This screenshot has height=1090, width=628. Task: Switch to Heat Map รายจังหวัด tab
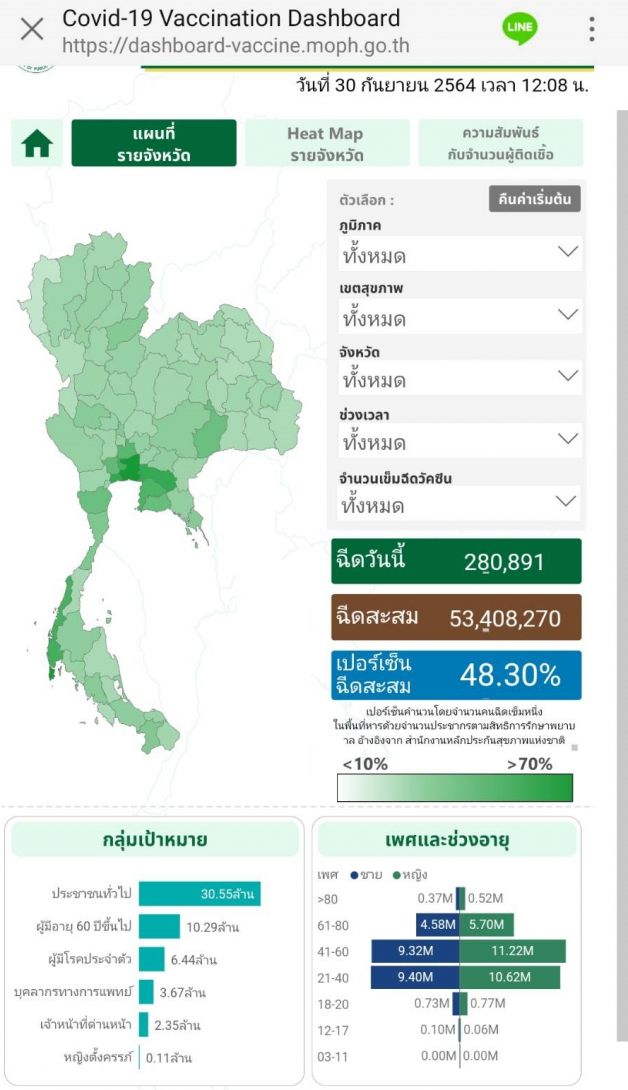point(326,143)
